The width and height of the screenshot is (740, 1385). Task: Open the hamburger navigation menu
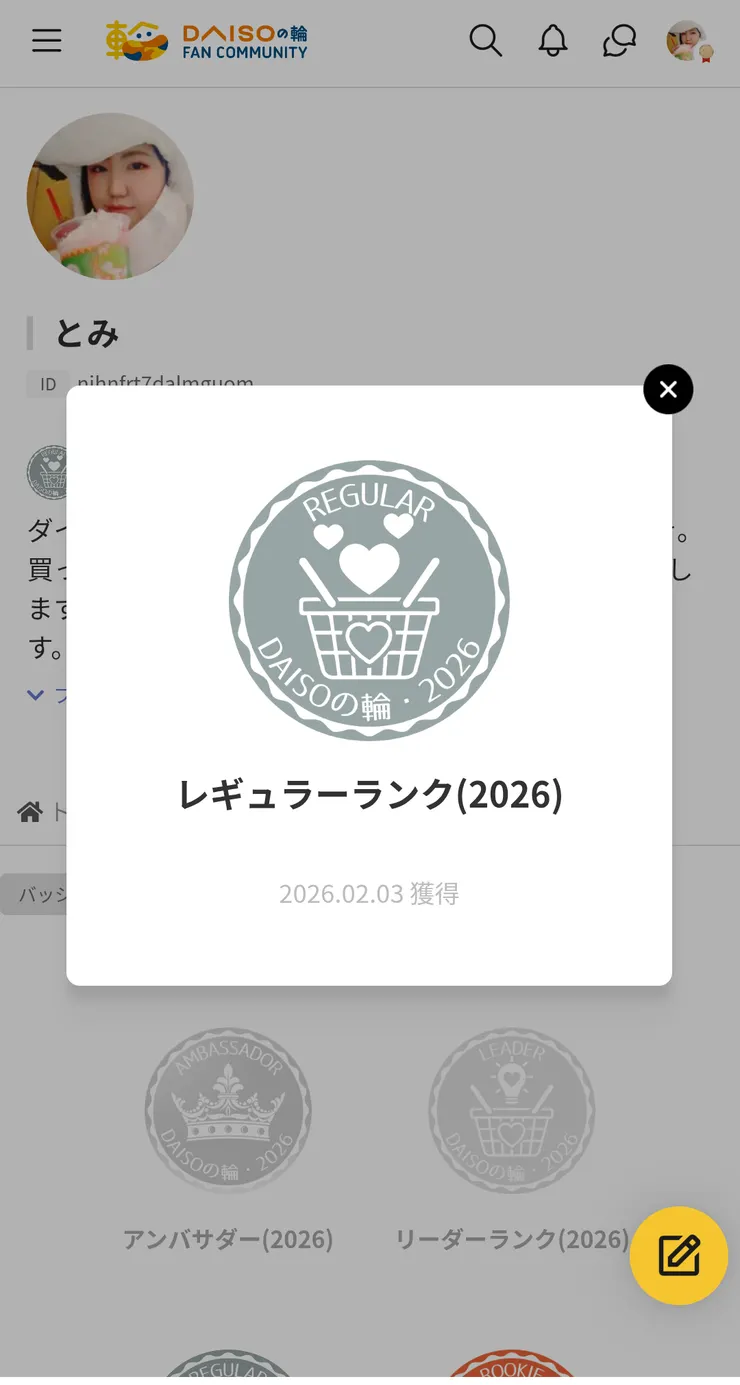point(46,41)
